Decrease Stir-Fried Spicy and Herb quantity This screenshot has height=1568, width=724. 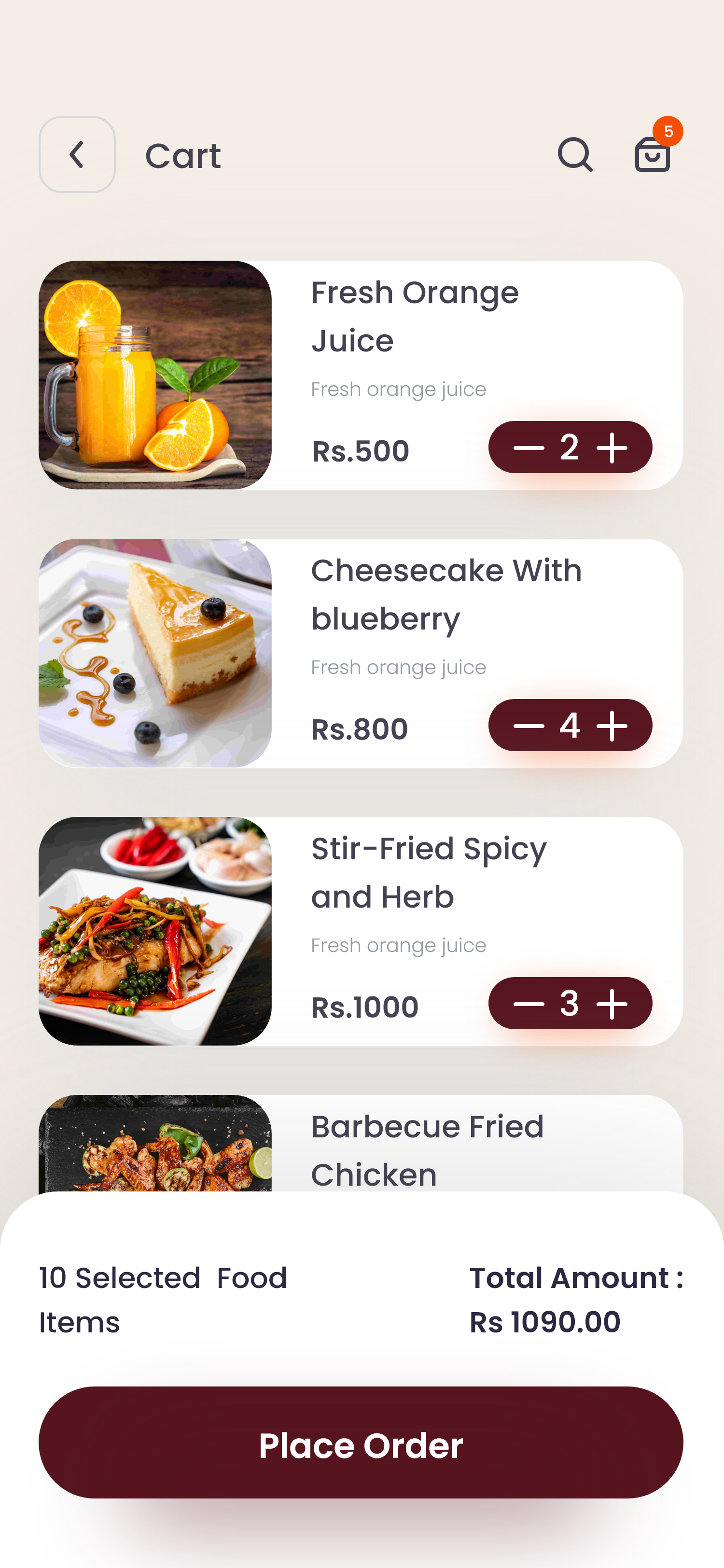pyautogui.click(x=528, y=1004)
